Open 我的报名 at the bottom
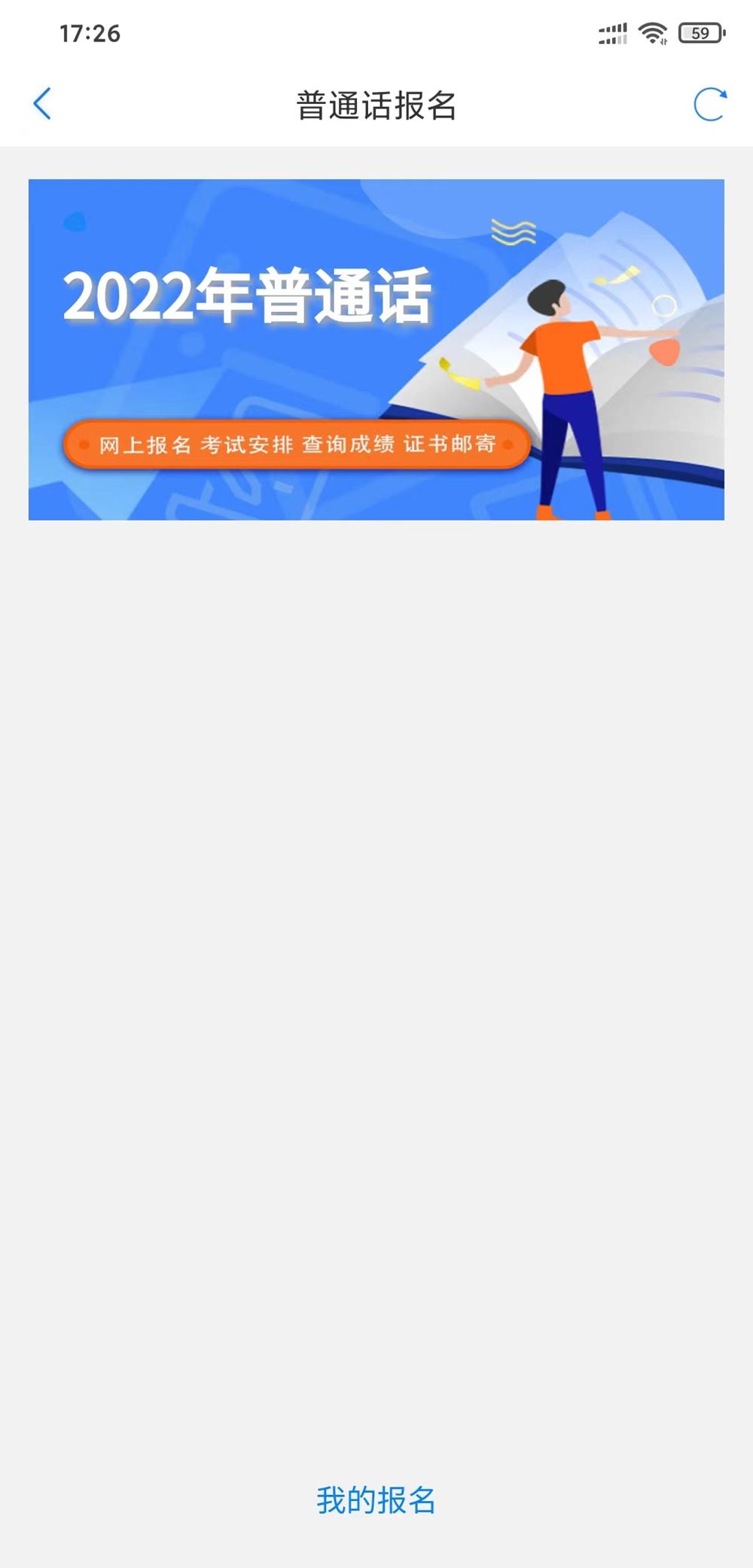753x1568 pixels. click(376, 1499)
